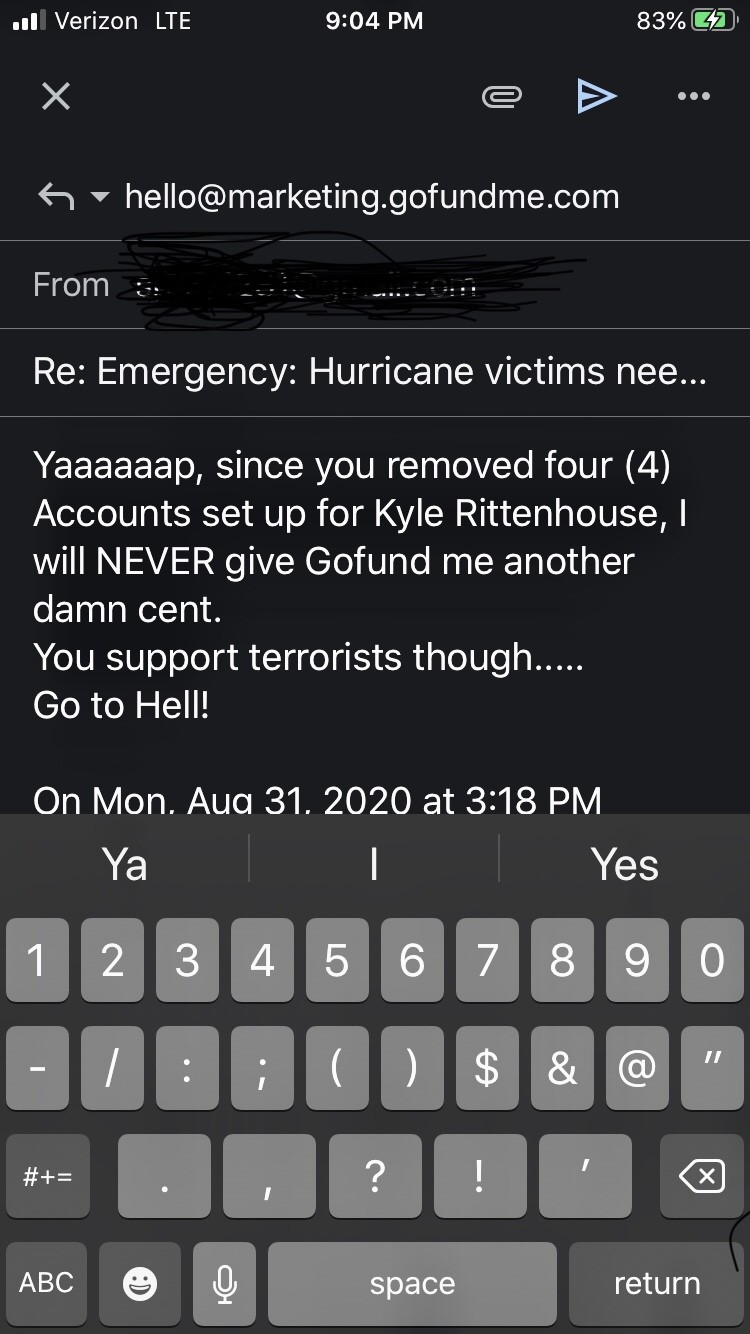Tap the space bar
This screenshot has height=1334, width=750.
click(412, 1283)
